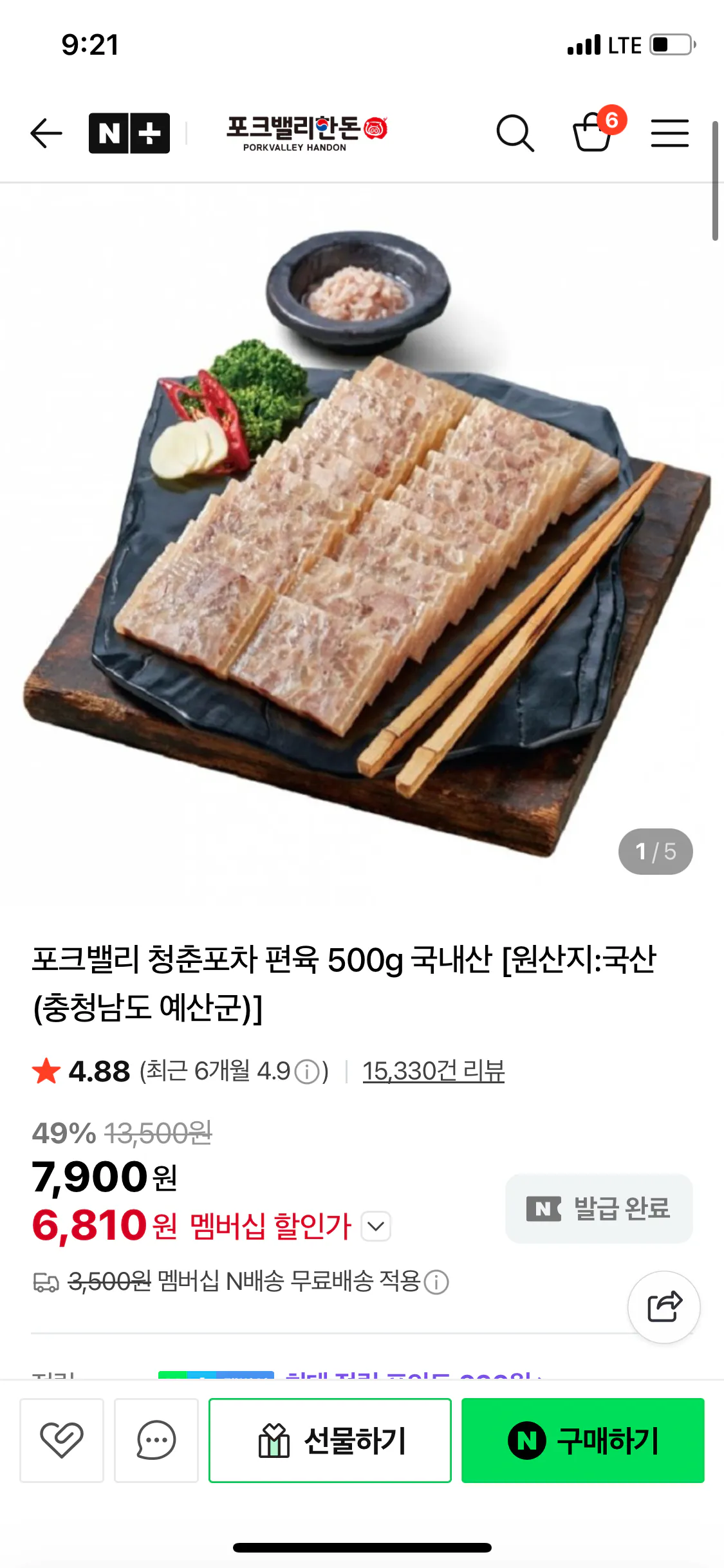
Task: View free shipping details via the info icon
Action: pyautogui.click(x=437, y=1283)
